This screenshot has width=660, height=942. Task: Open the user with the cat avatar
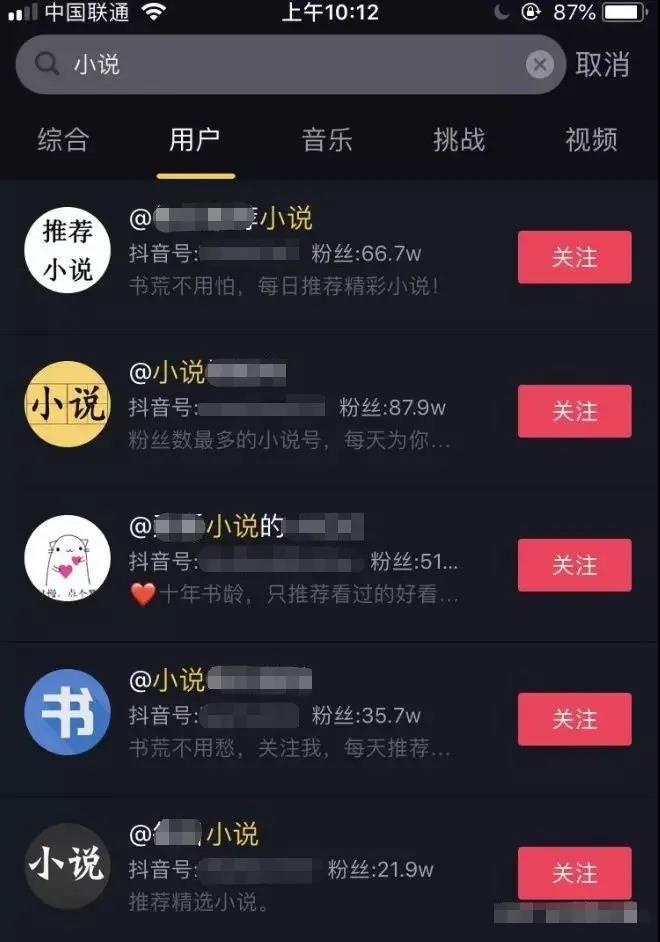coord(67,565)
